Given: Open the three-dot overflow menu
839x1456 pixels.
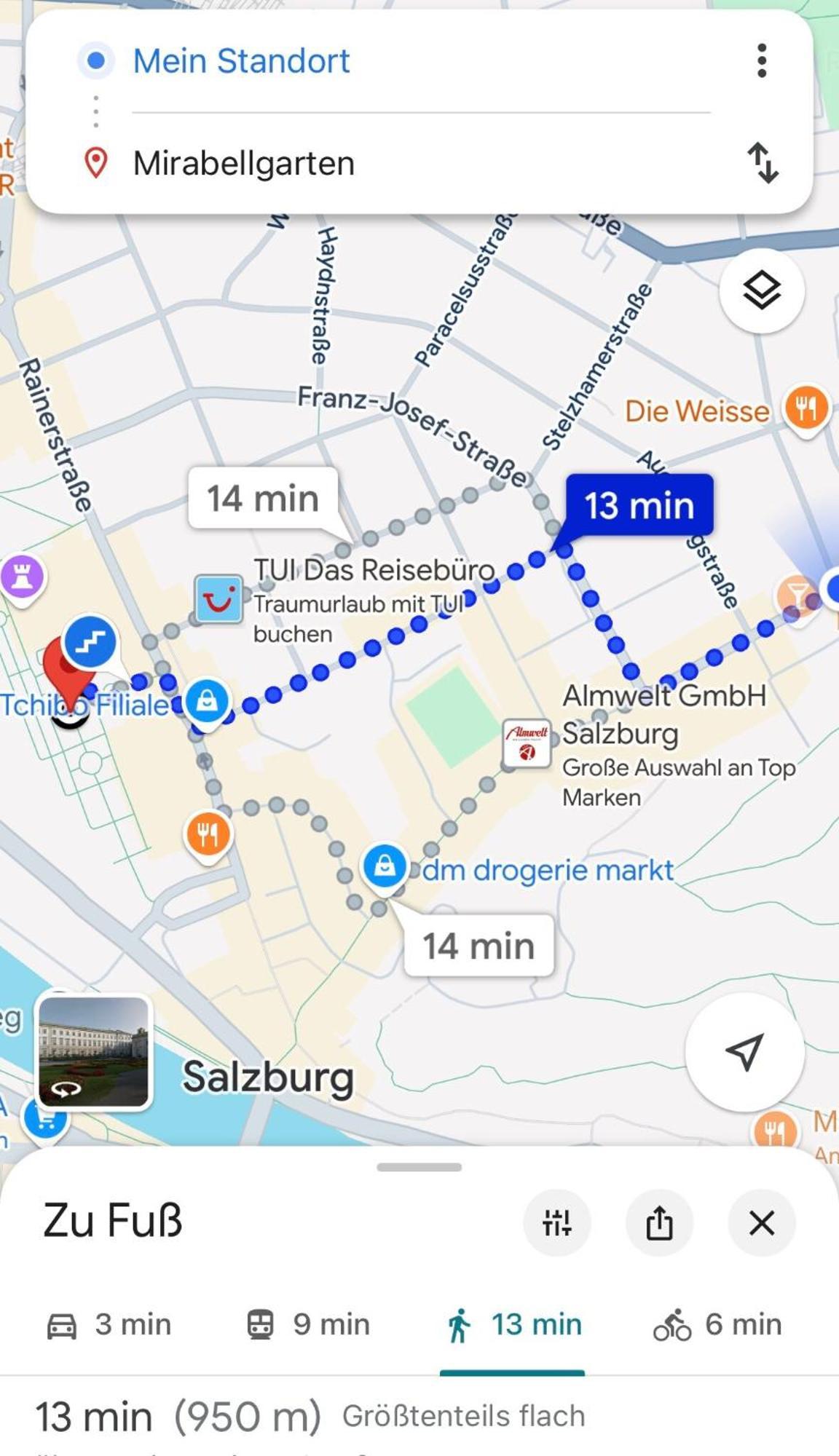Looking at the screenshot, I should 762,60.
